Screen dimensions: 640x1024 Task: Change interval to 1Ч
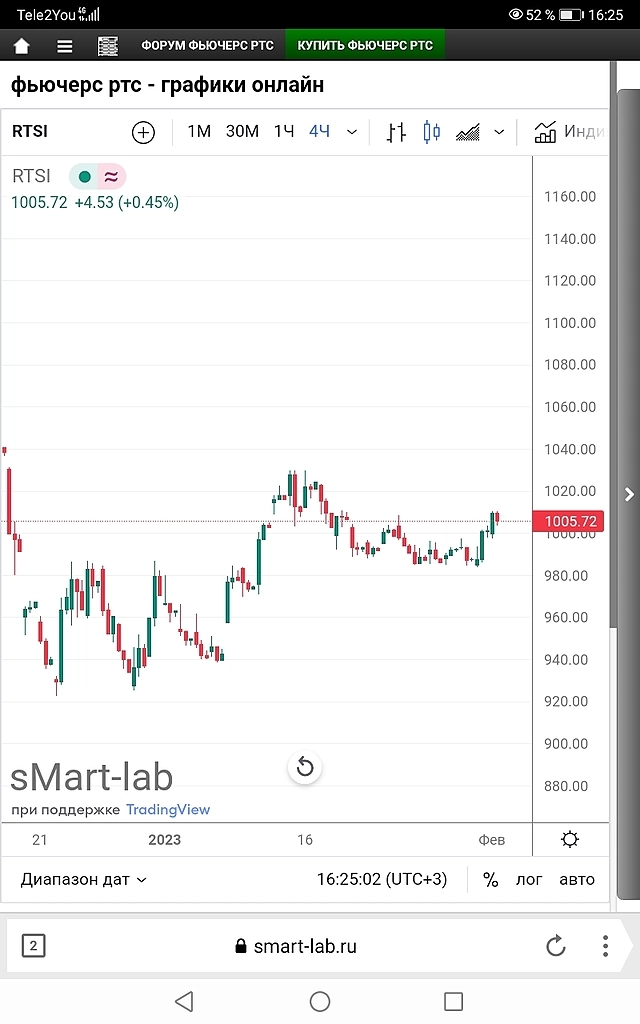coord(284,132)
